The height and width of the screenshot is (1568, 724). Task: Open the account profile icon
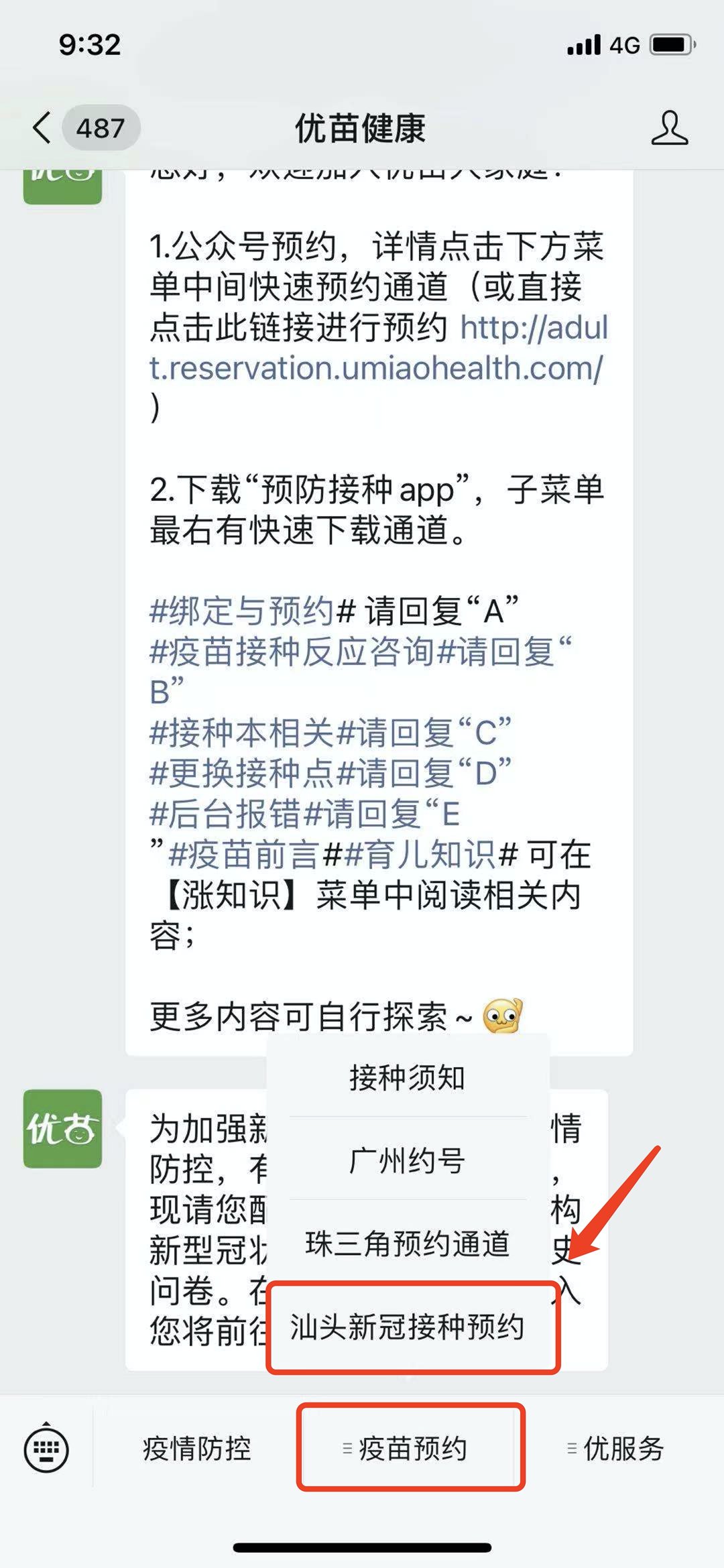click(x=669, y=128)
